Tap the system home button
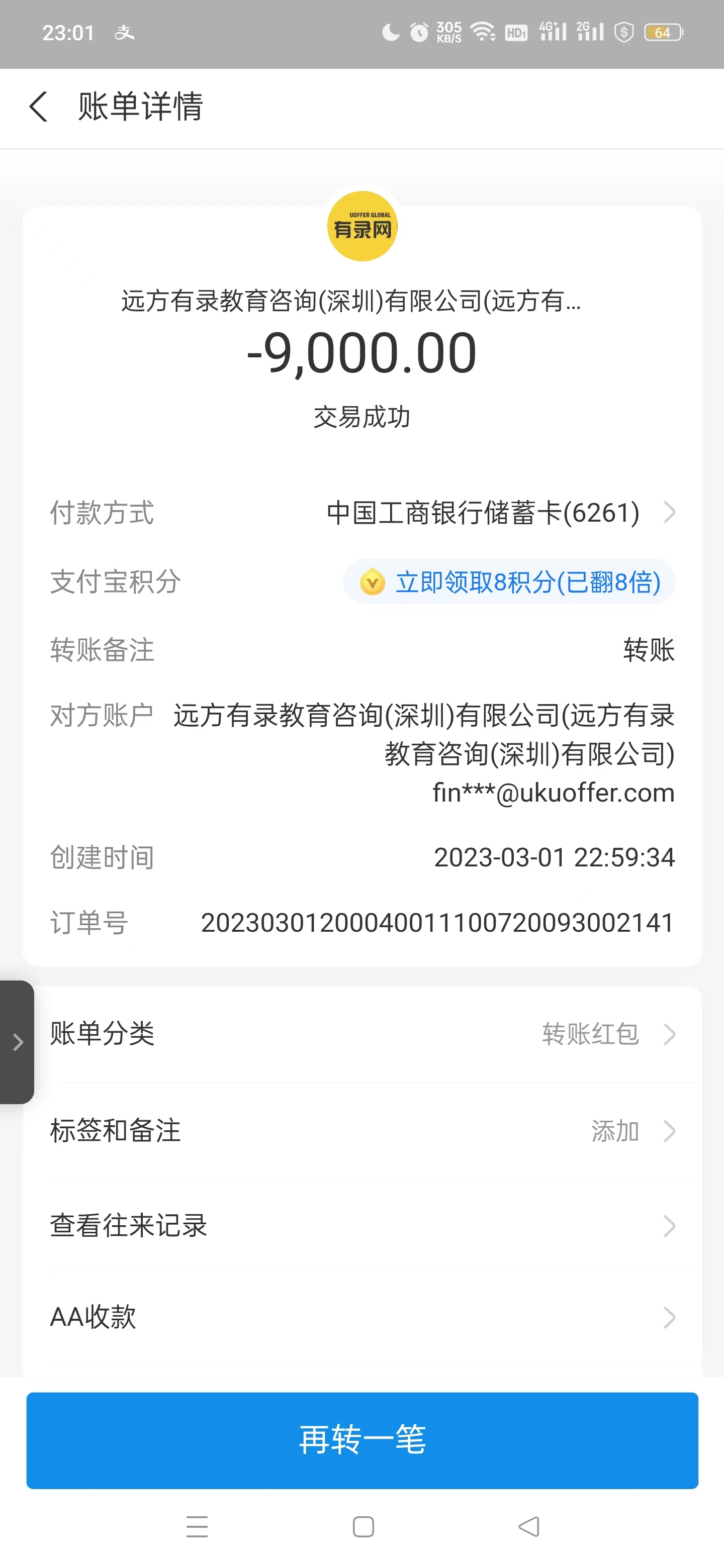Screen dimensions: 724x1568 363,1527
